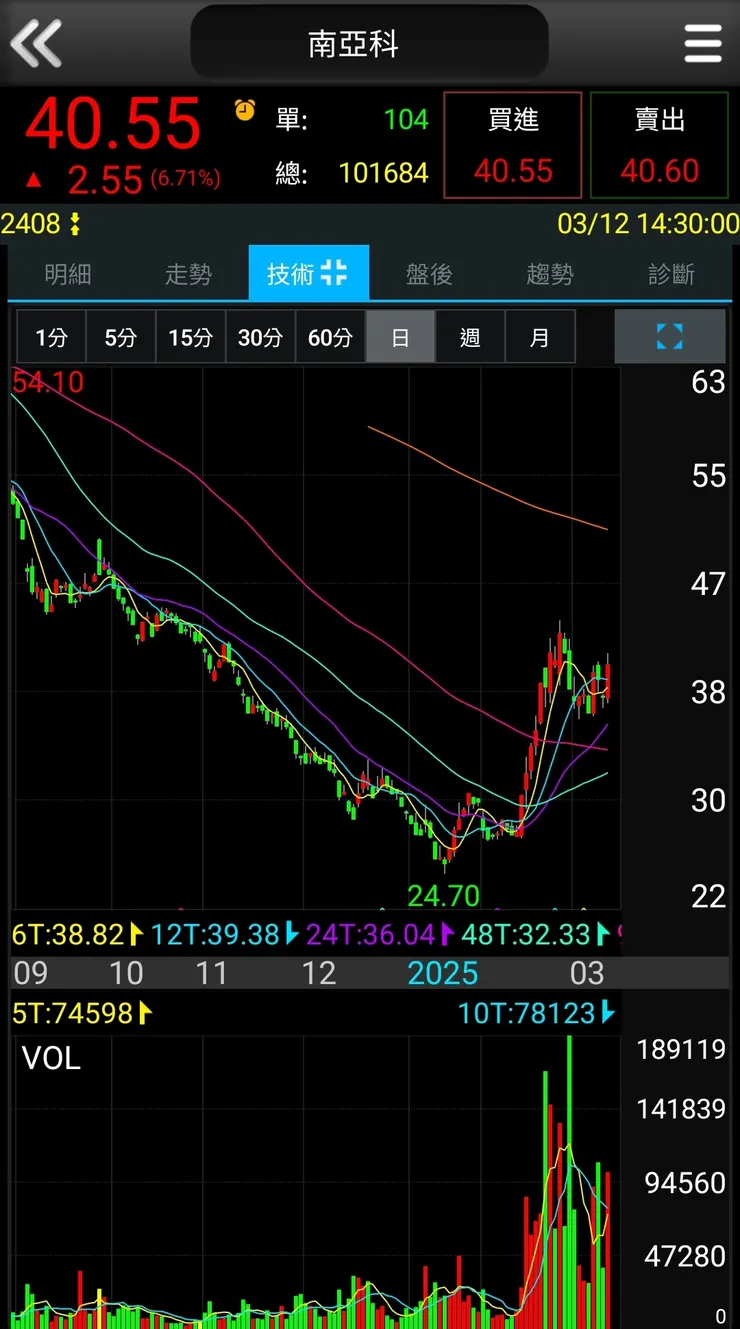Switch chart to 30分 interval
This screenshot has height=1329, width=740.
pos(260,337)
